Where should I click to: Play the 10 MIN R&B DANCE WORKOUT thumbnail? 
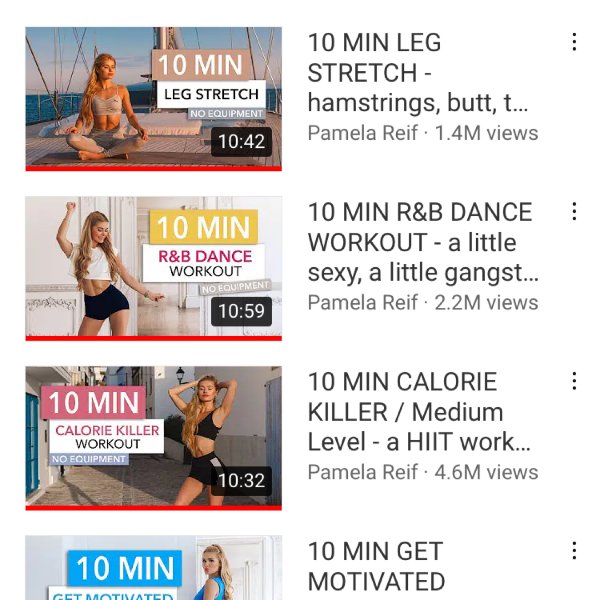point(153,267)
